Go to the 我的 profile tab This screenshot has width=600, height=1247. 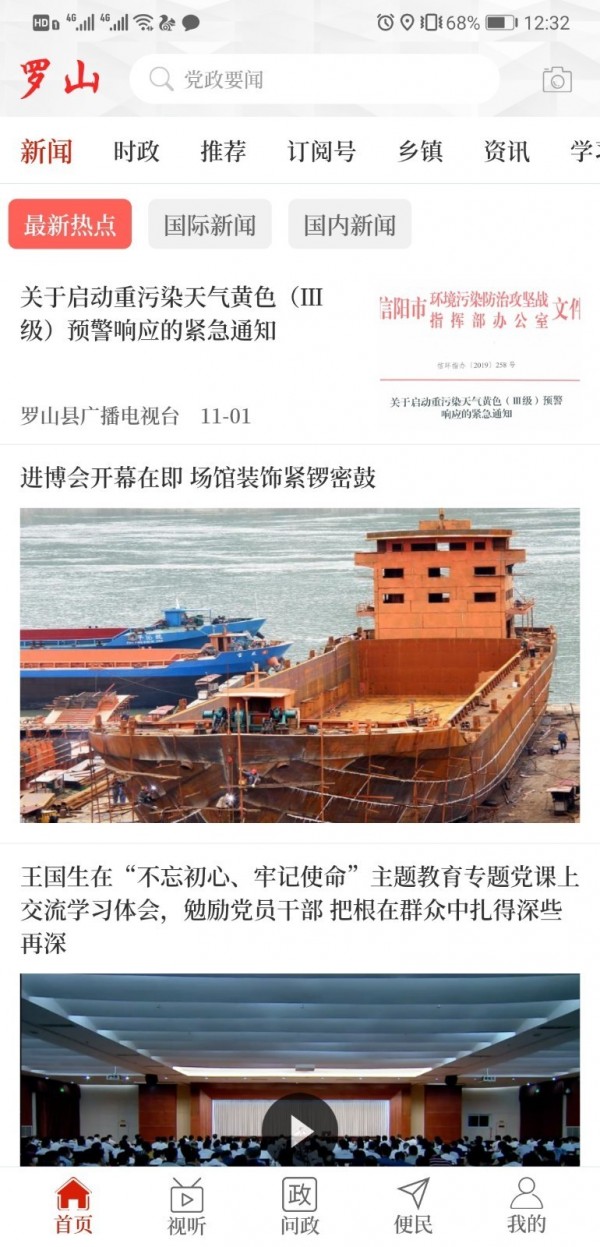pyautogui.click(x=526, y=1205)
